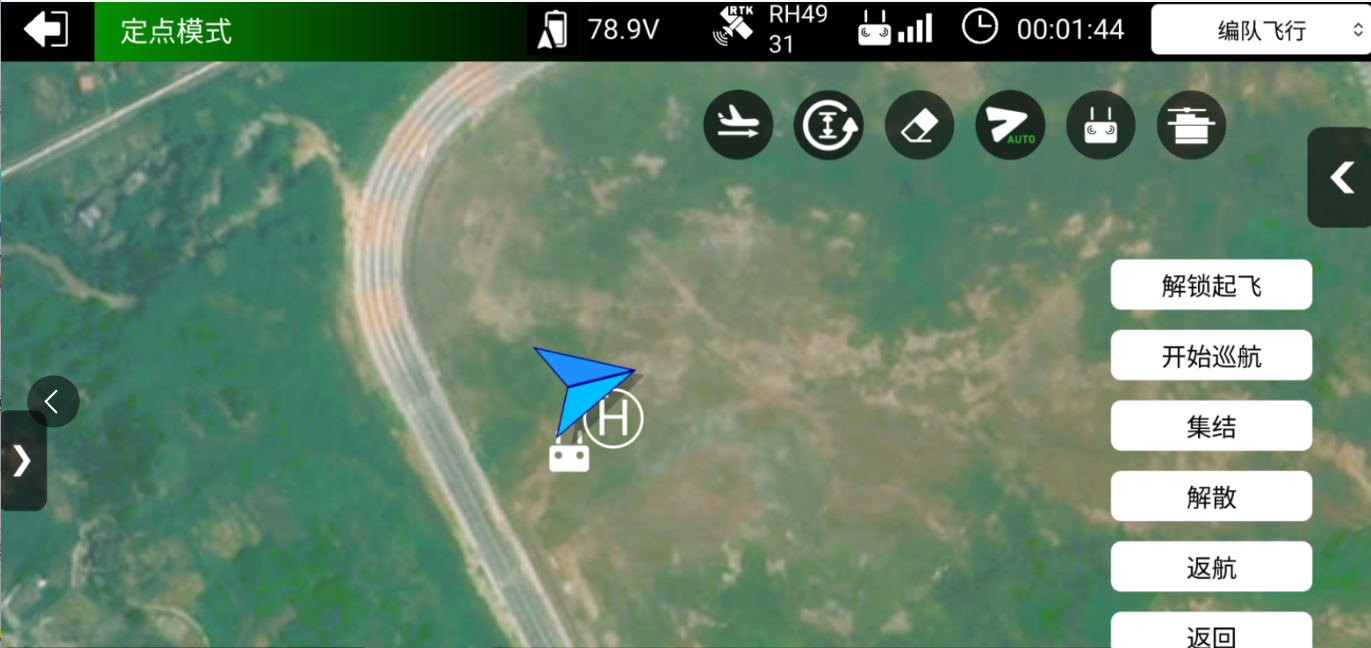Tap the AUTO flight arrow icon
The image size is (1371, 648).
tap(1010, 125)
